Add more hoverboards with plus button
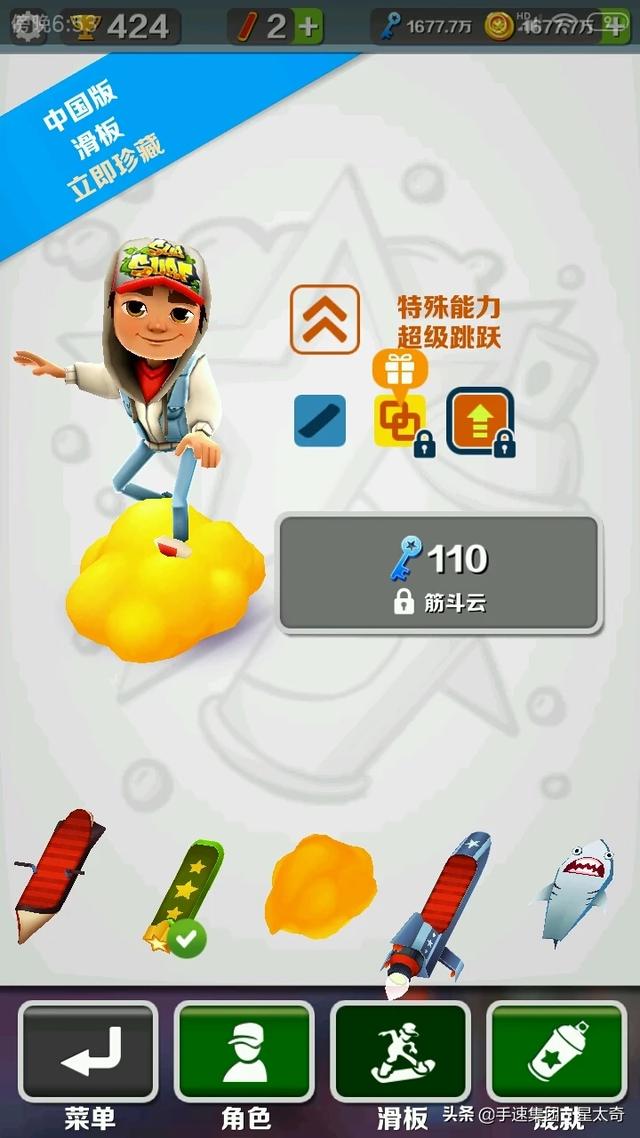Viewport: 640px width, 1138px height. tap(309, 27)
